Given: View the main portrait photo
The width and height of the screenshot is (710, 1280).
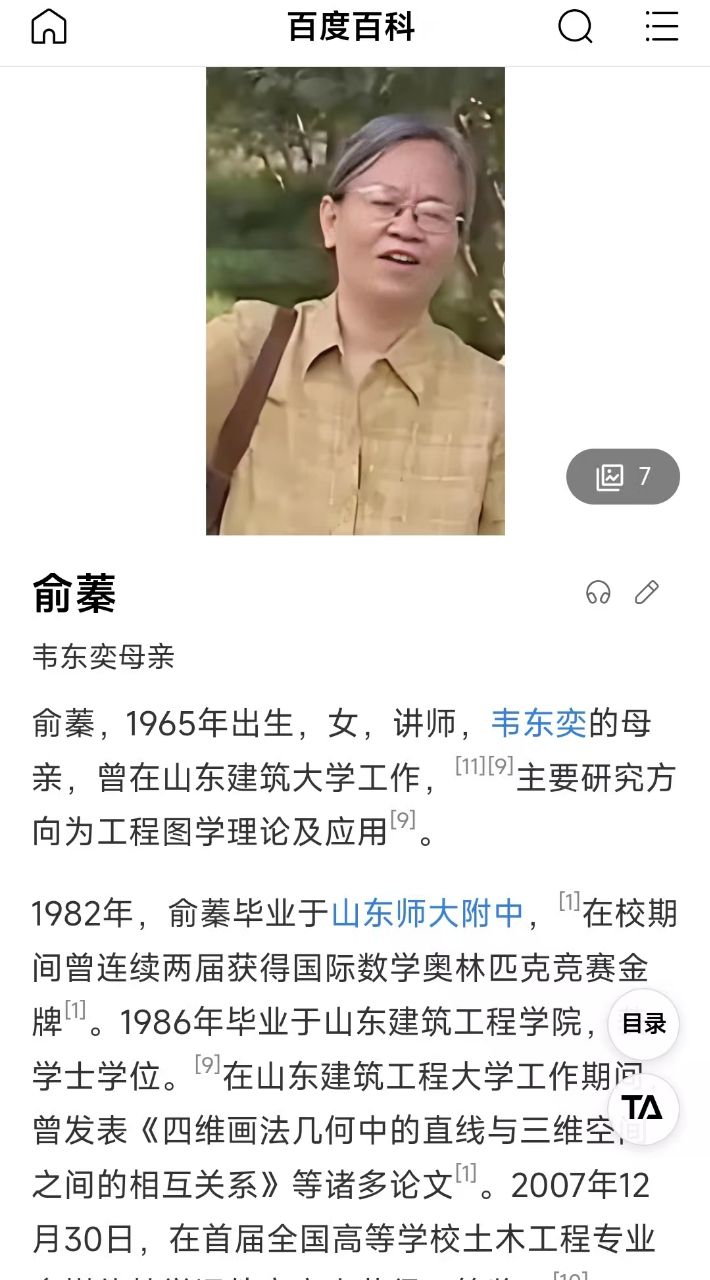Looking at the screenshot, I should pyautogui.click(x=355, y=300).
